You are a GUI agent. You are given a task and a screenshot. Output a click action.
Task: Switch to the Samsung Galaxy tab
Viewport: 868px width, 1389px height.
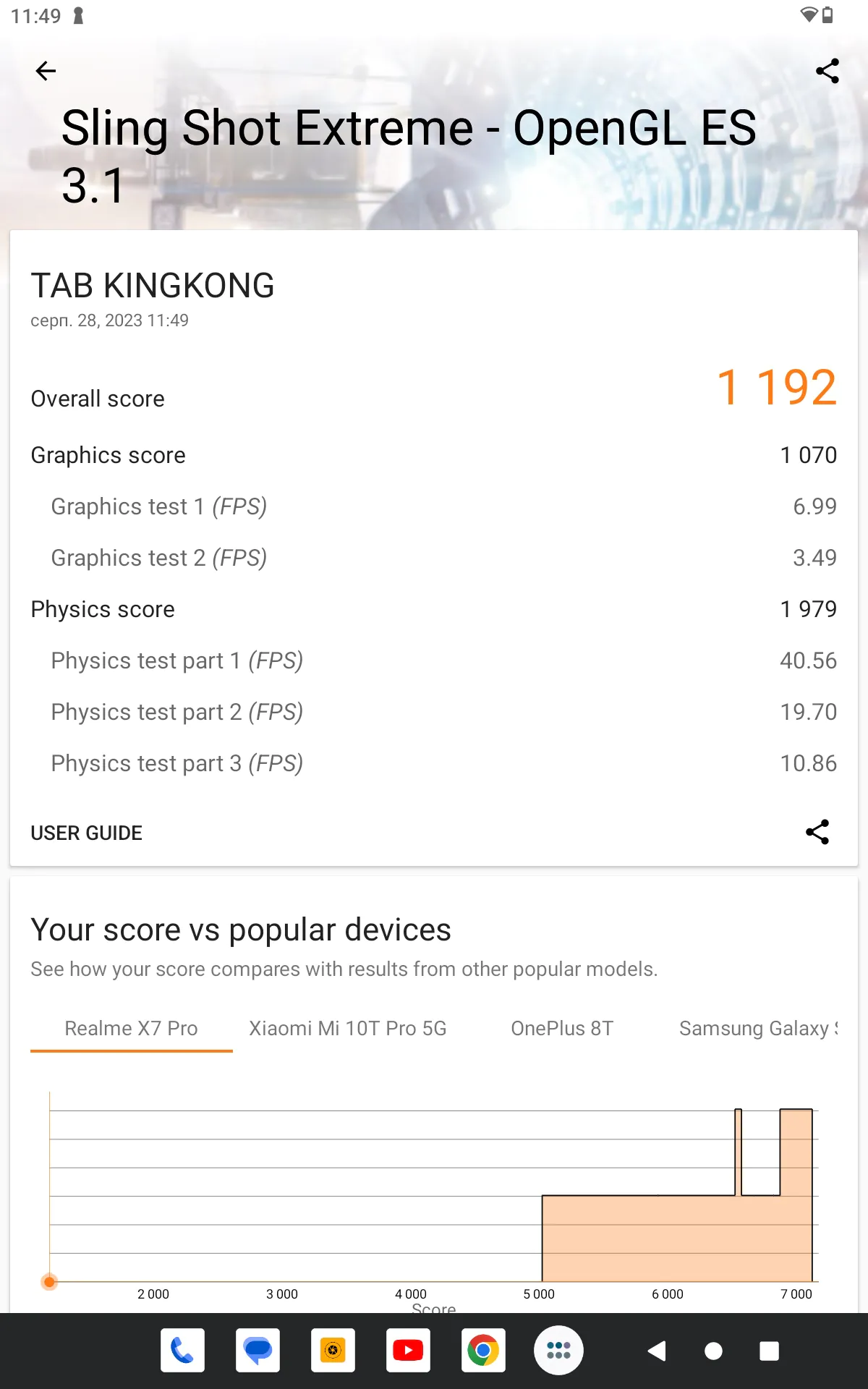point(758,1028)
